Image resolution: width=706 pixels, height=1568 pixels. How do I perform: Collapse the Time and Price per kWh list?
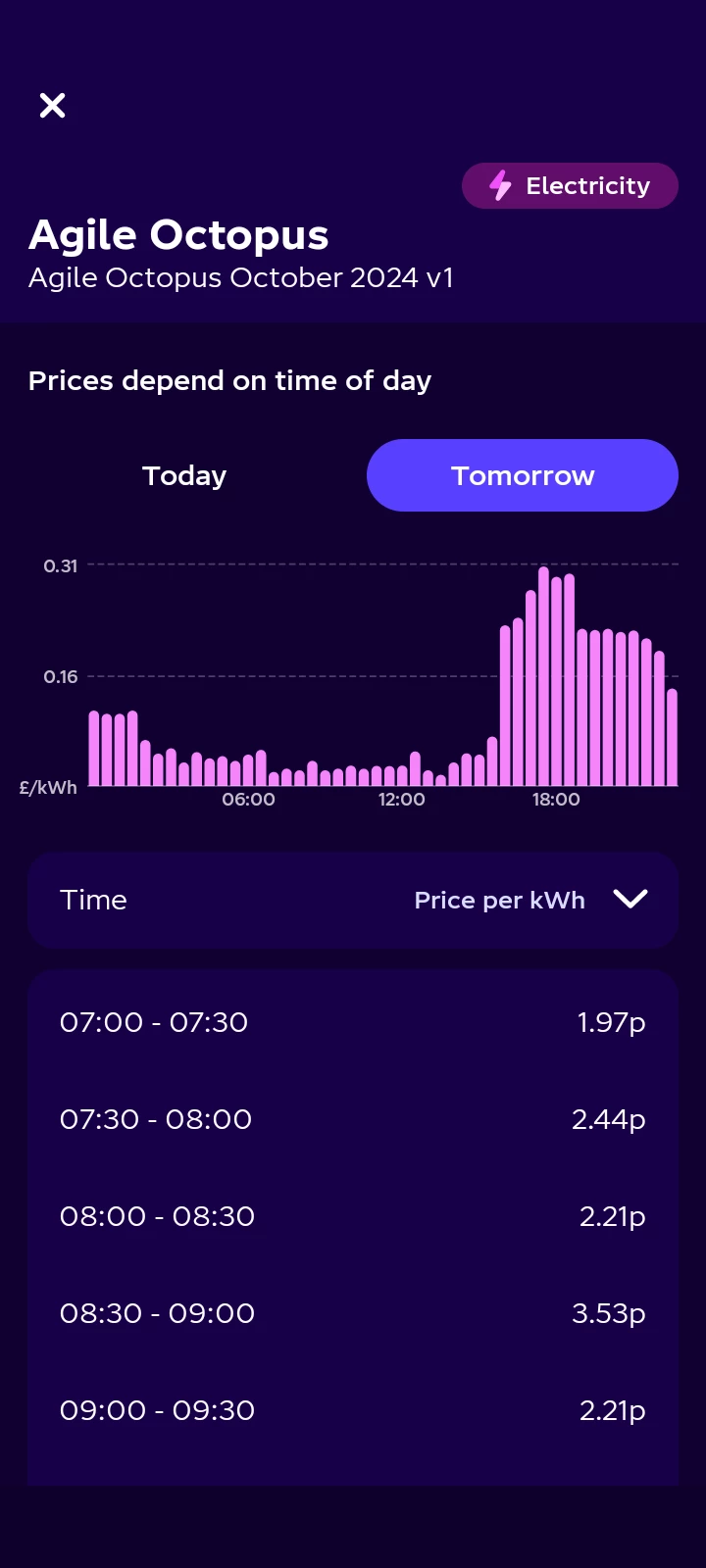click(x=630, y=899)
